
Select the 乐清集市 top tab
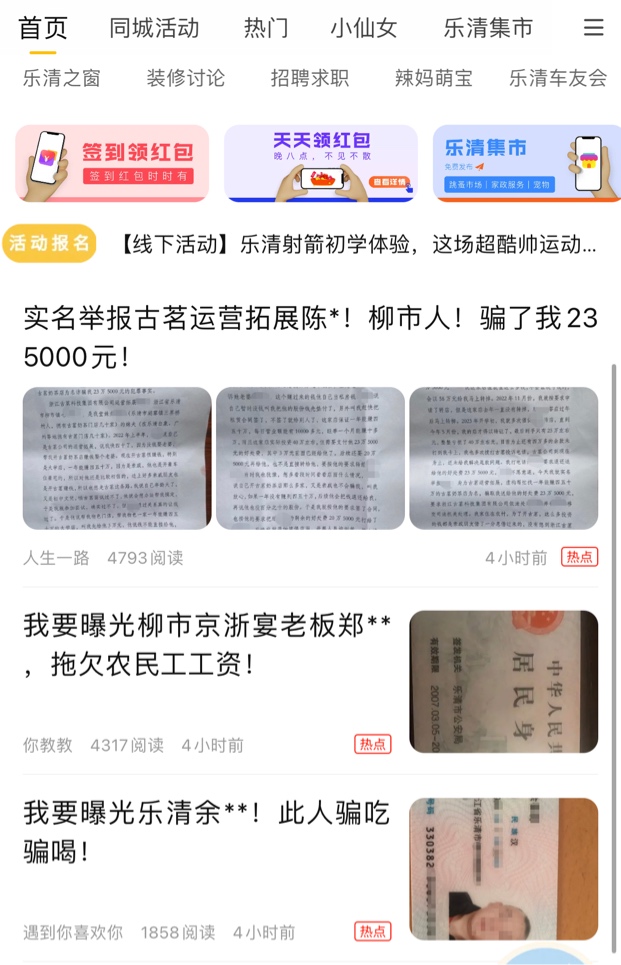pos(488,28)
